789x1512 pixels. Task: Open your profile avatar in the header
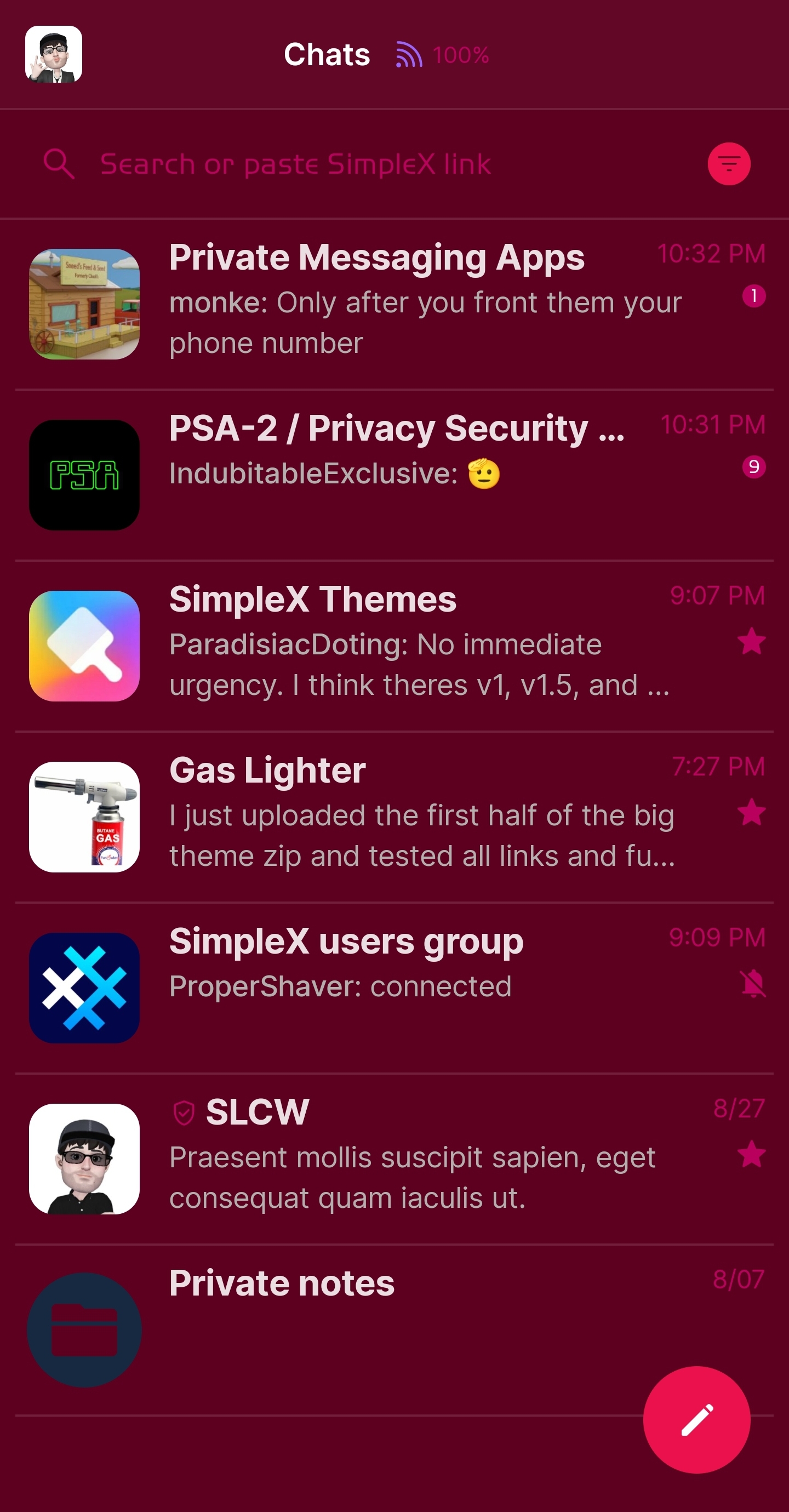(54, 54)
